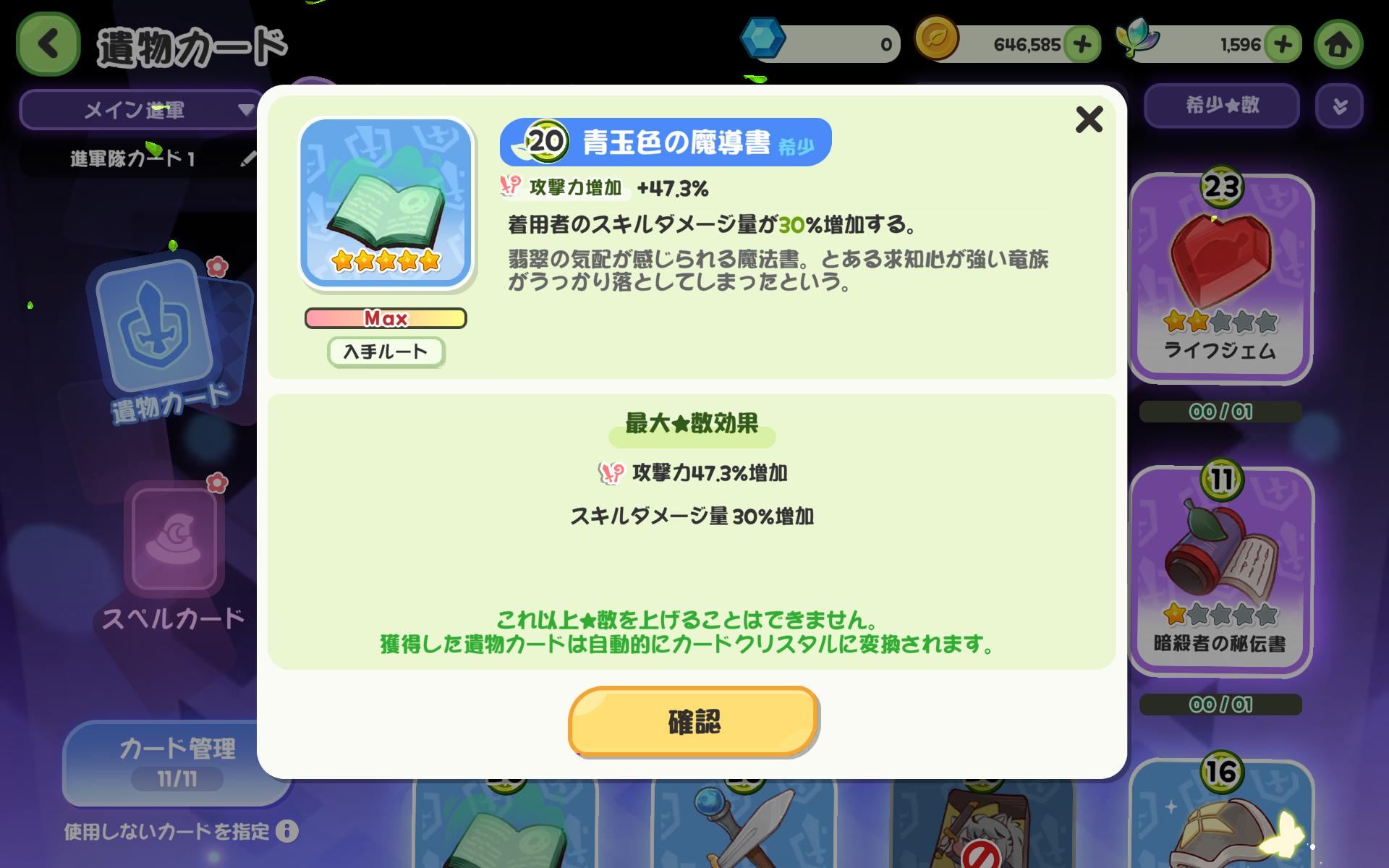Expand the double-chevron options button
Screen dimensions: 1389x868
1339,107
